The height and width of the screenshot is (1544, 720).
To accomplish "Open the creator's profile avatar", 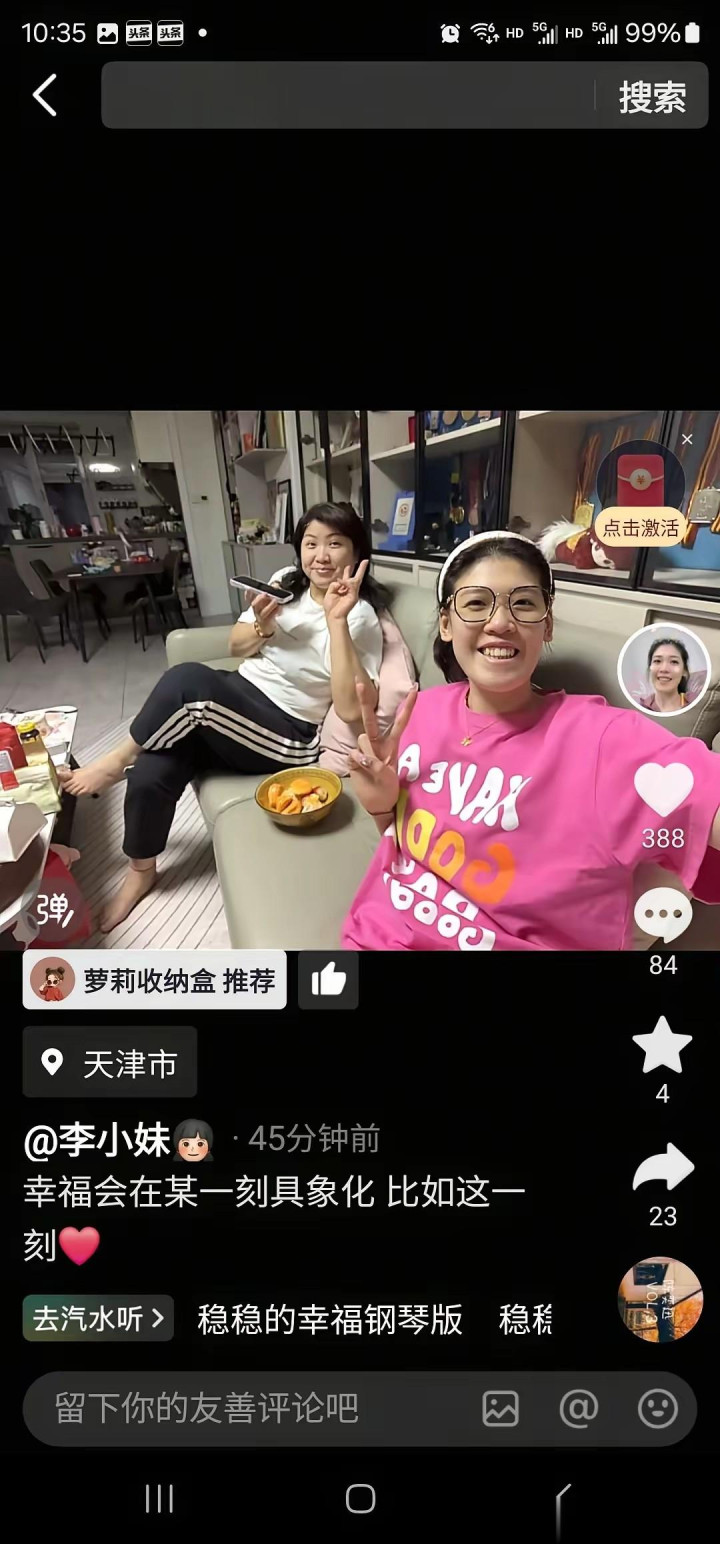I will click(663, 670).
